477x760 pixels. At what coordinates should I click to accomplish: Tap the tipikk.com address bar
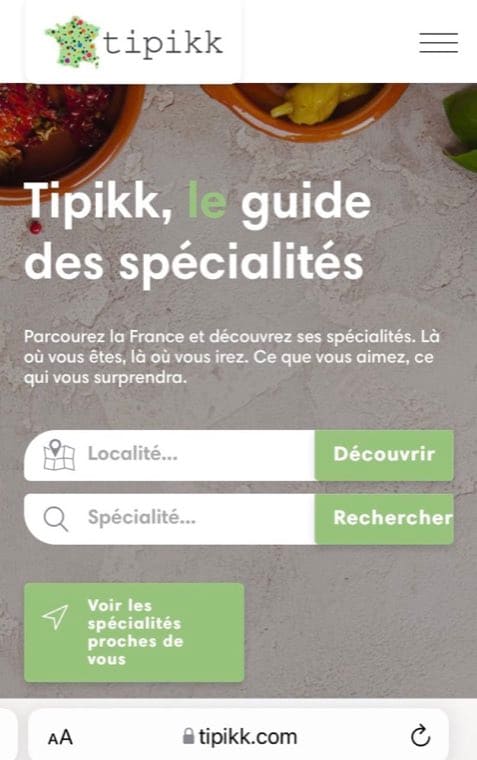tap(240, 737)
